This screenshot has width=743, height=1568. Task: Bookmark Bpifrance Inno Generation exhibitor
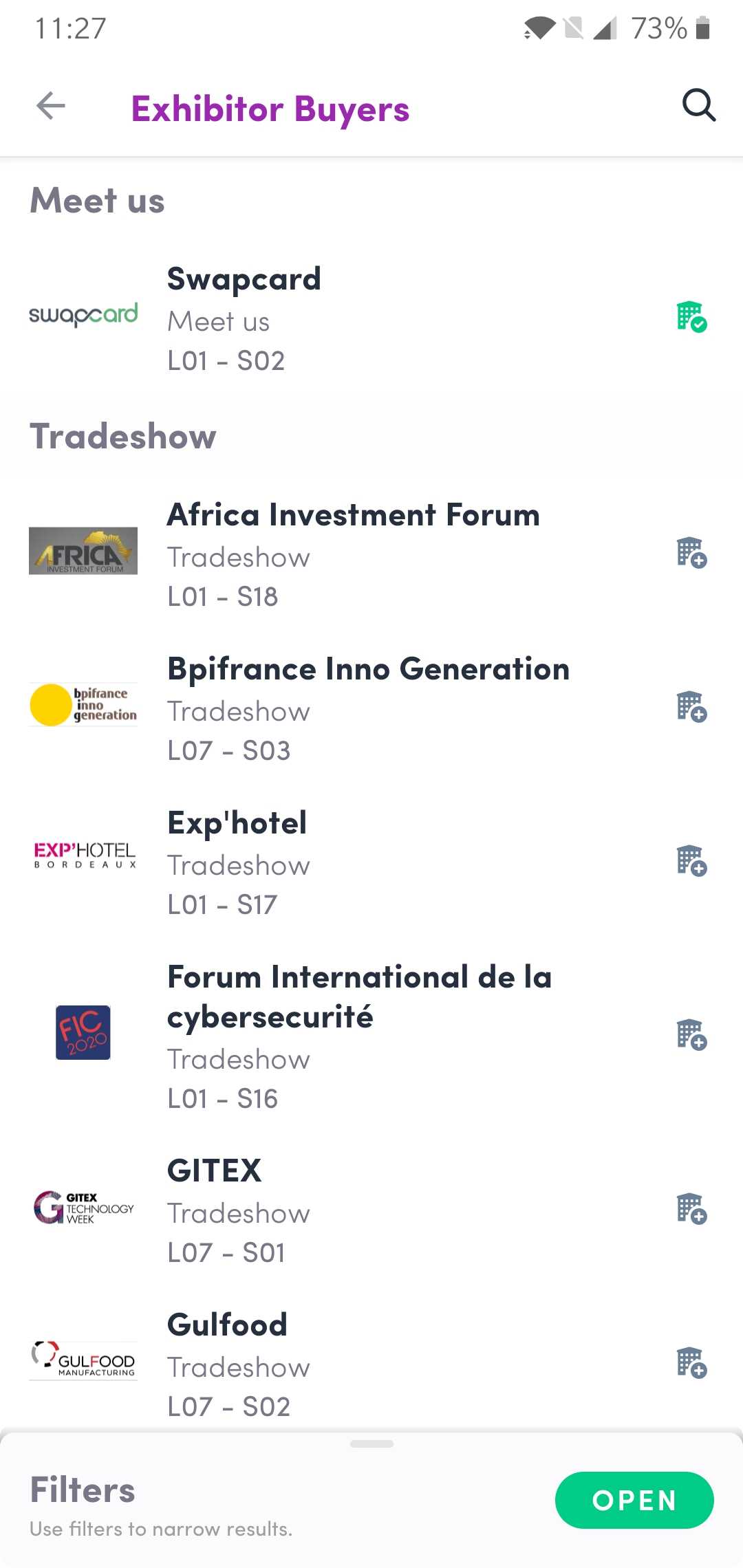691,706
